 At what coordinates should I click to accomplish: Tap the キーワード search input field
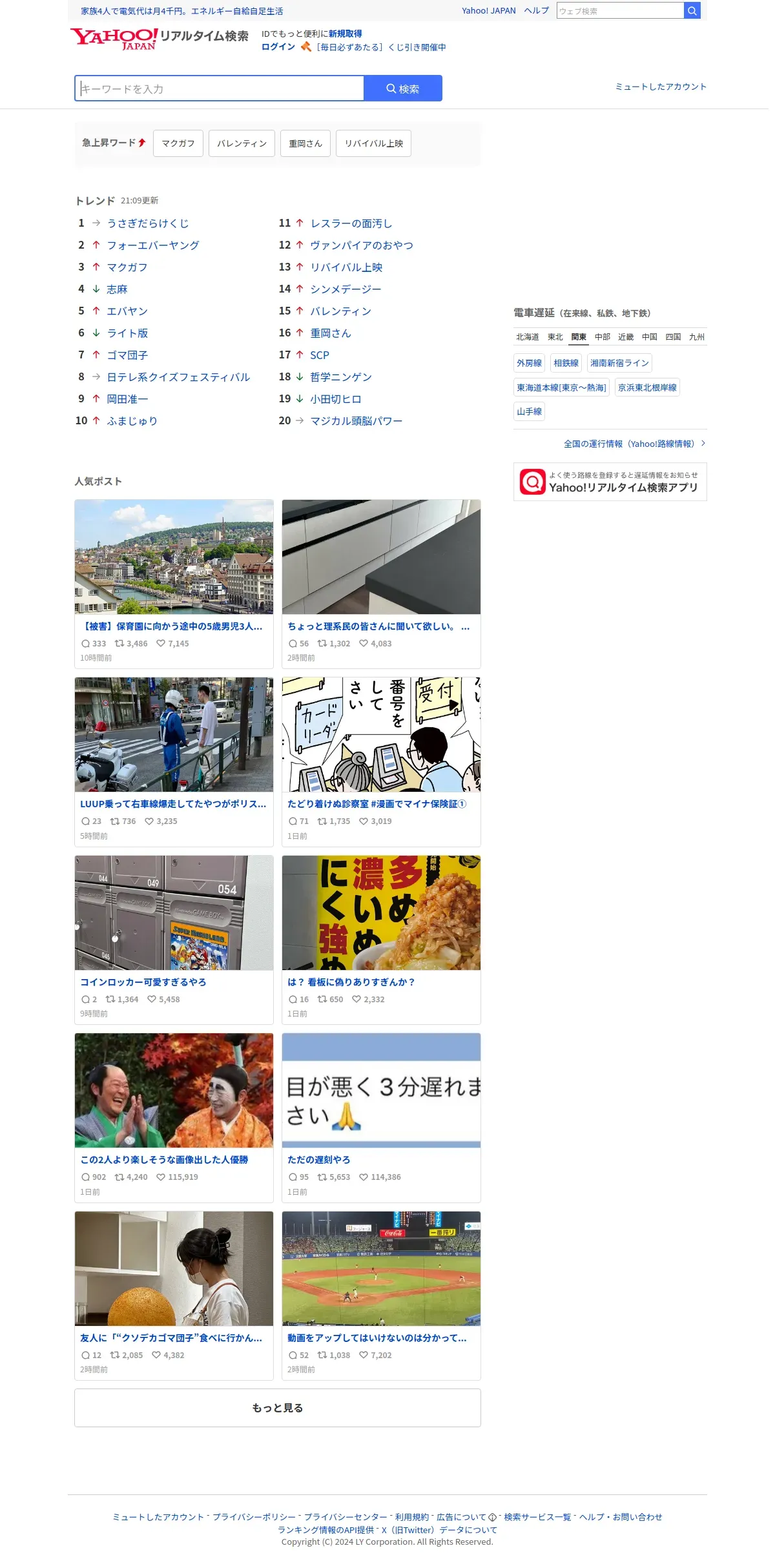[220, 88]
